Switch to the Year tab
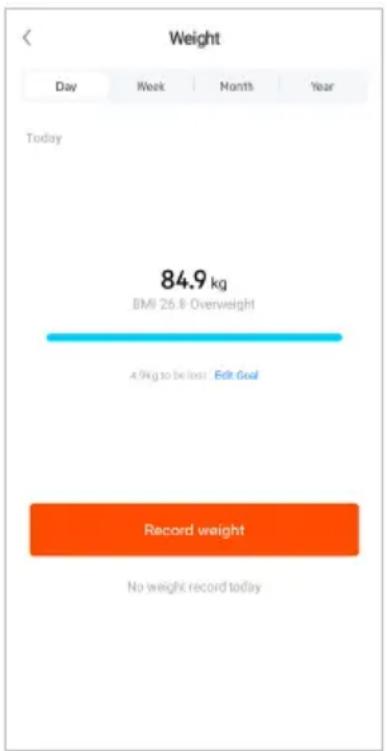 point(322,87)
